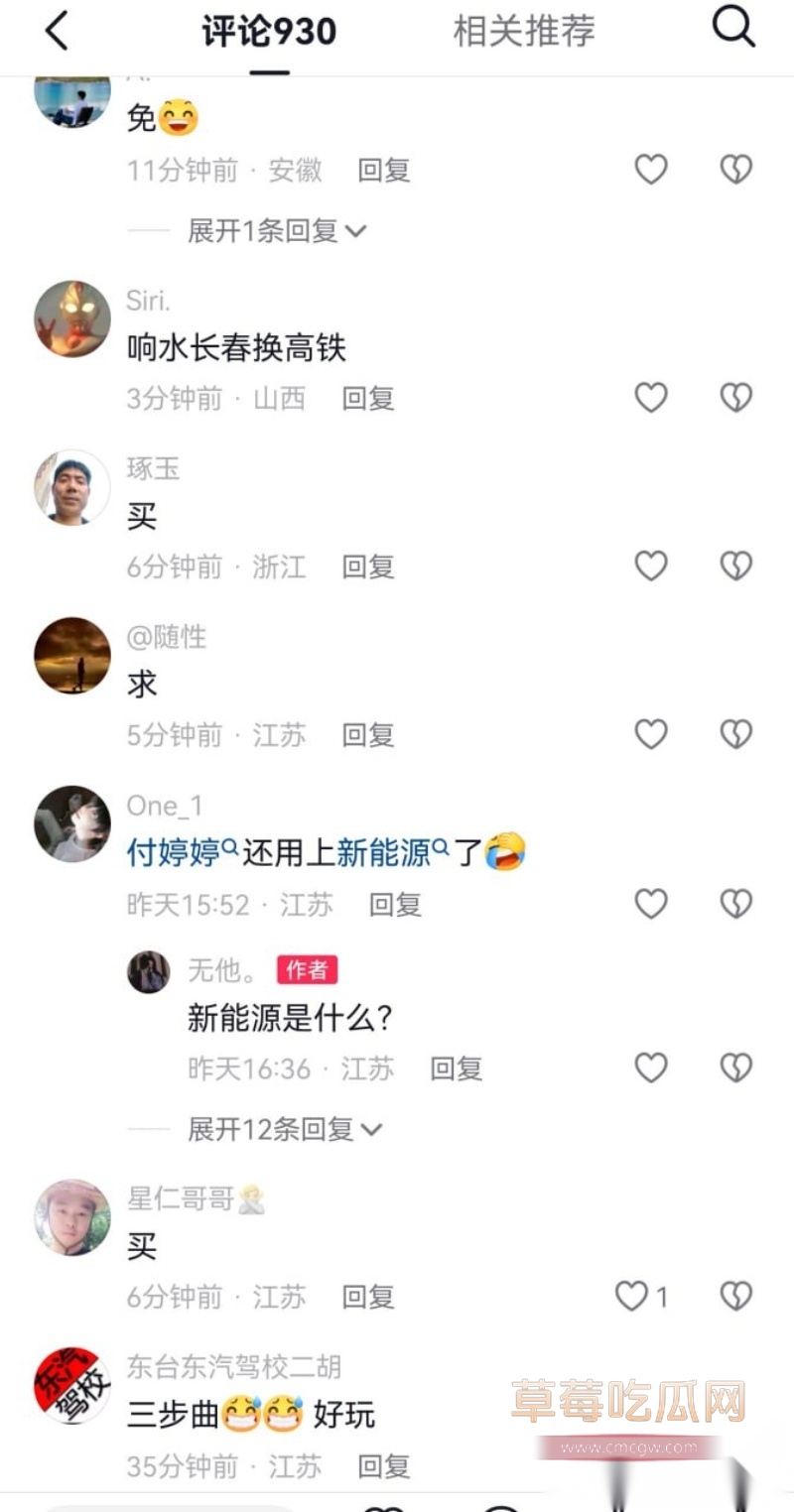The width and height of the screenshot is (794, 1512).
Task: Like Siri.'s 响水长春换高铁 comment
Action: [x=650, y=397]
